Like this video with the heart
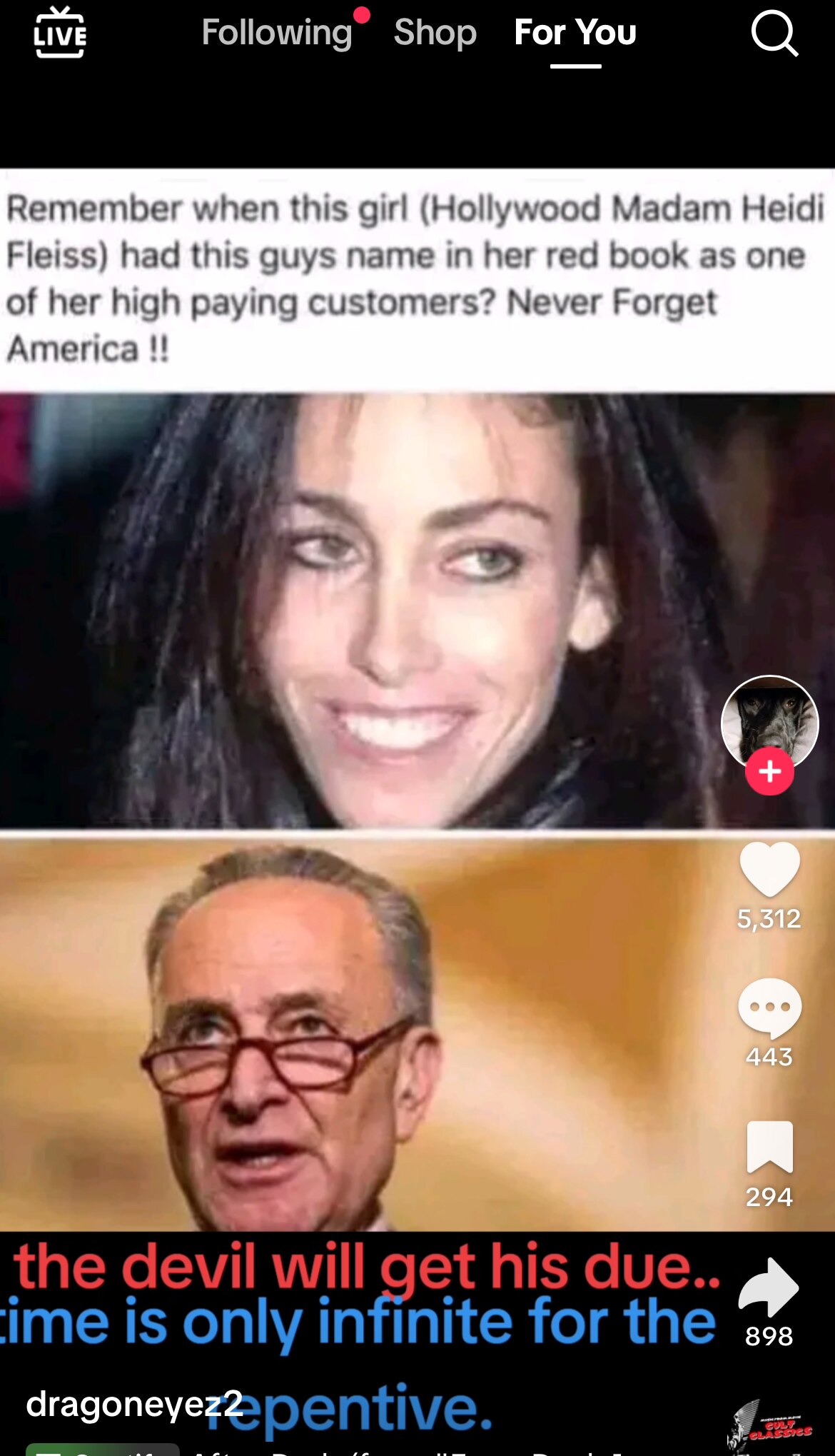 click(769, 868)
